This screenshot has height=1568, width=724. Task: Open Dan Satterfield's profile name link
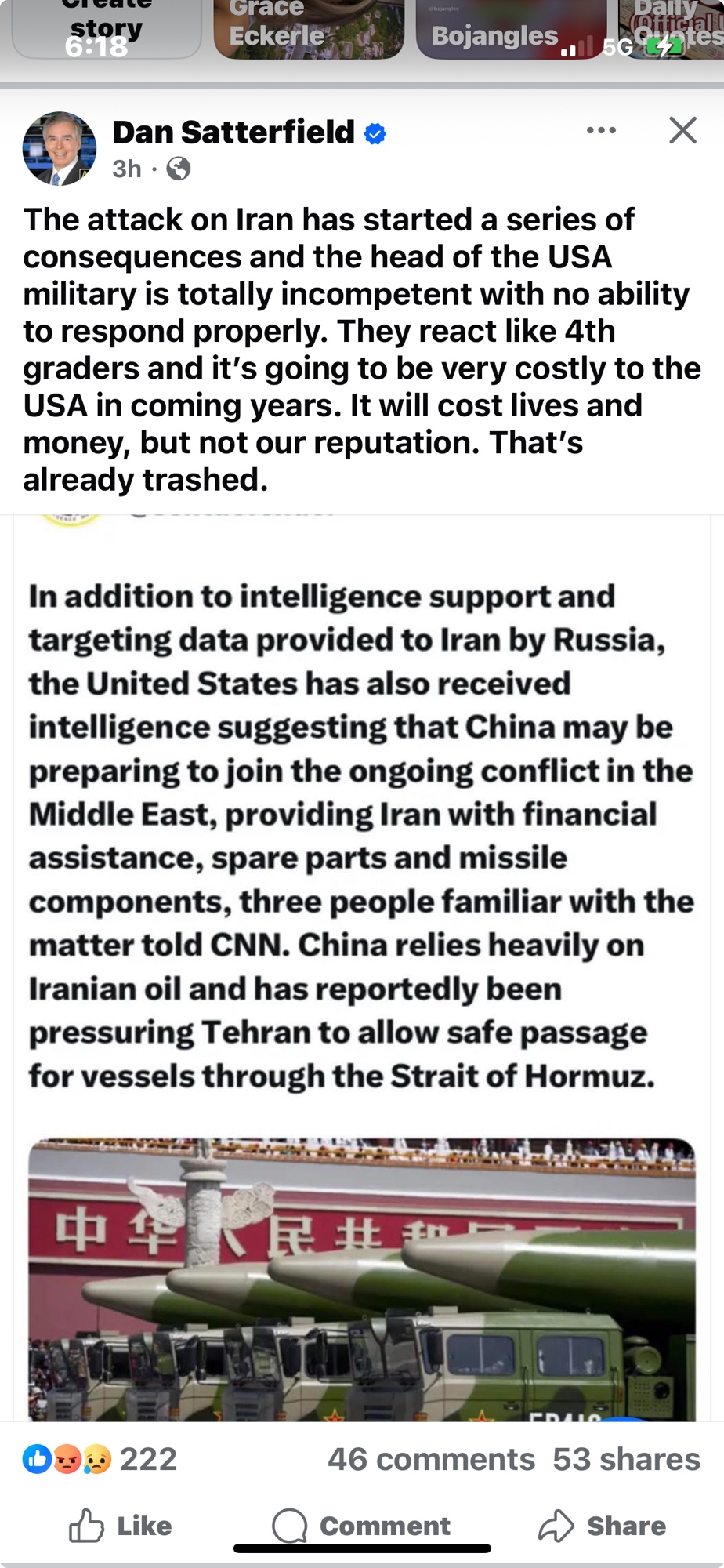tap(233, 132)
